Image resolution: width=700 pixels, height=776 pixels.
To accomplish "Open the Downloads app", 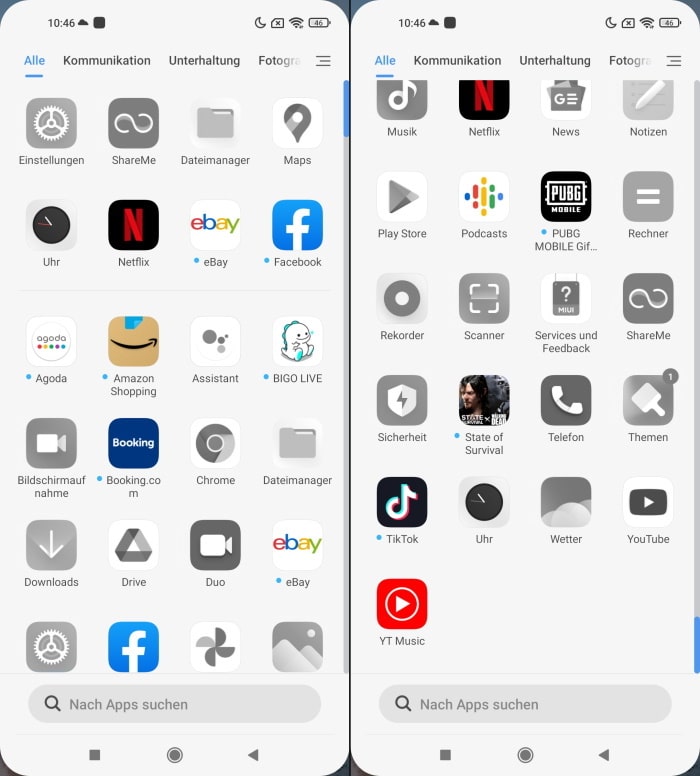I will pyautogui.click(x=51, y=546).
